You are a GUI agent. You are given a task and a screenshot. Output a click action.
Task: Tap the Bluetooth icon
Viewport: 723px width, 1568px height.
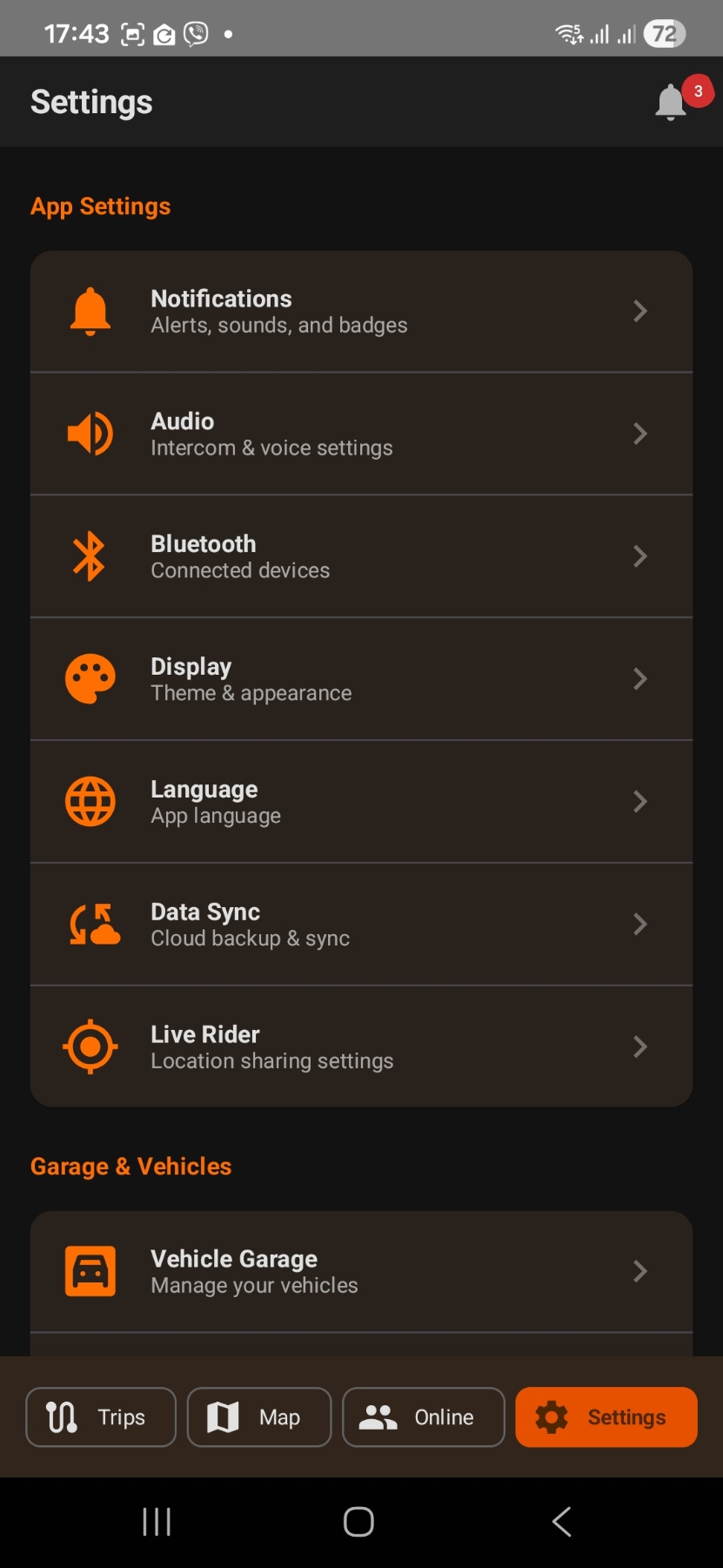(x=90, y=555)
